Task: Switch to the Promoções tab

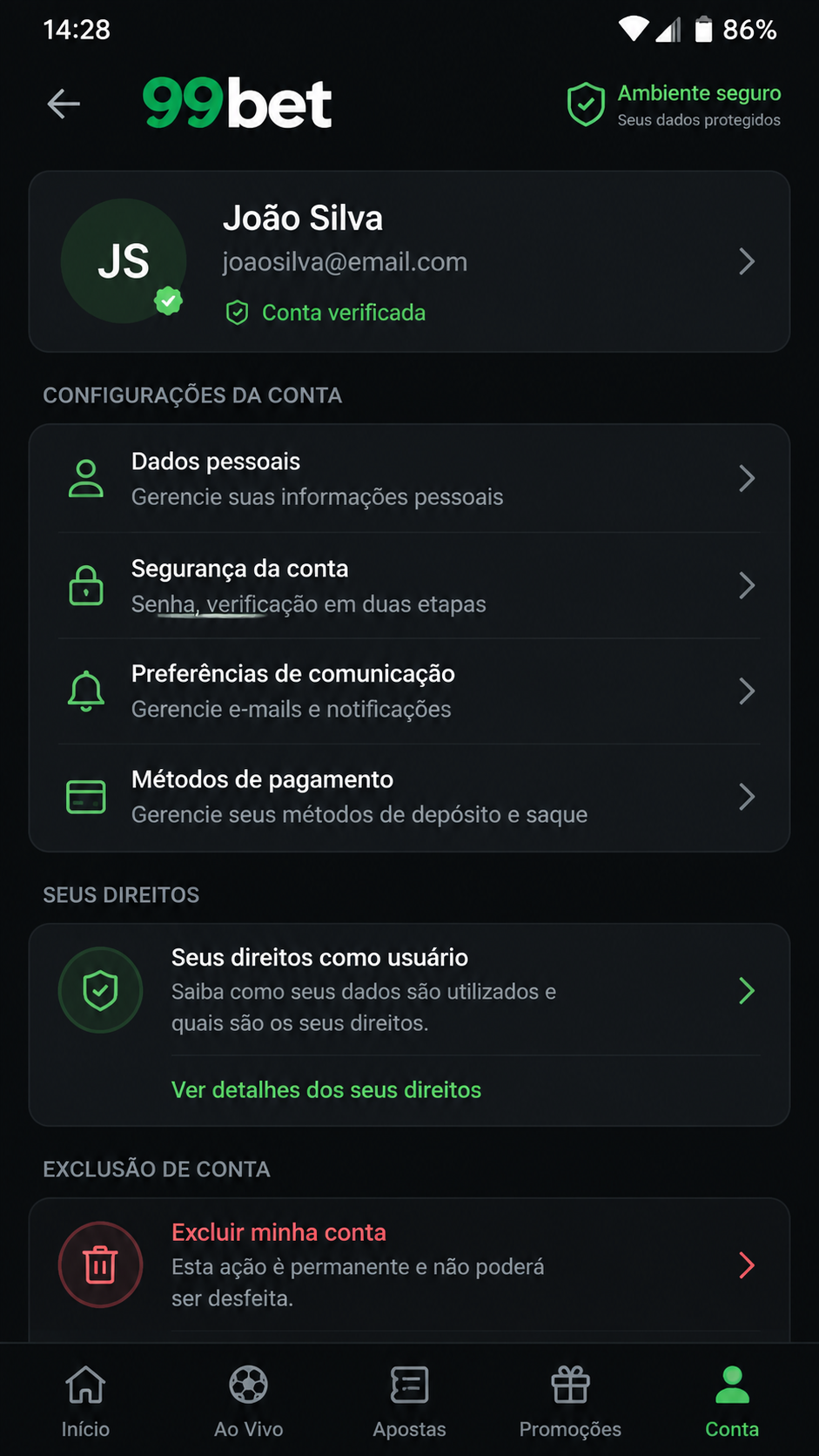Action: tap(570, 1400)
